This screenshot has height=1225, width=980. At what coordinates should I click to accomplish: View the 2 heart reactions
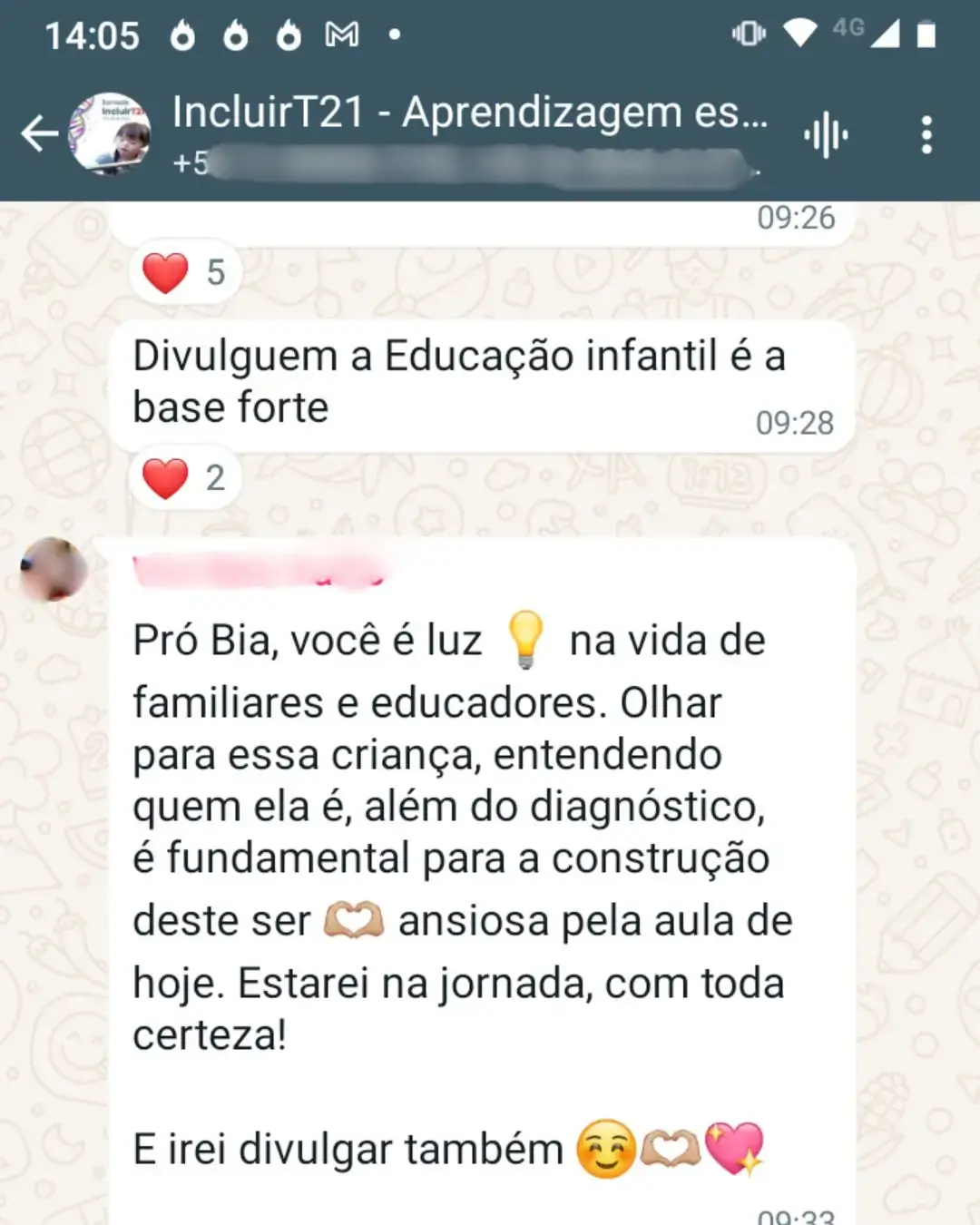pyautogui.click(x=185, y=477)
